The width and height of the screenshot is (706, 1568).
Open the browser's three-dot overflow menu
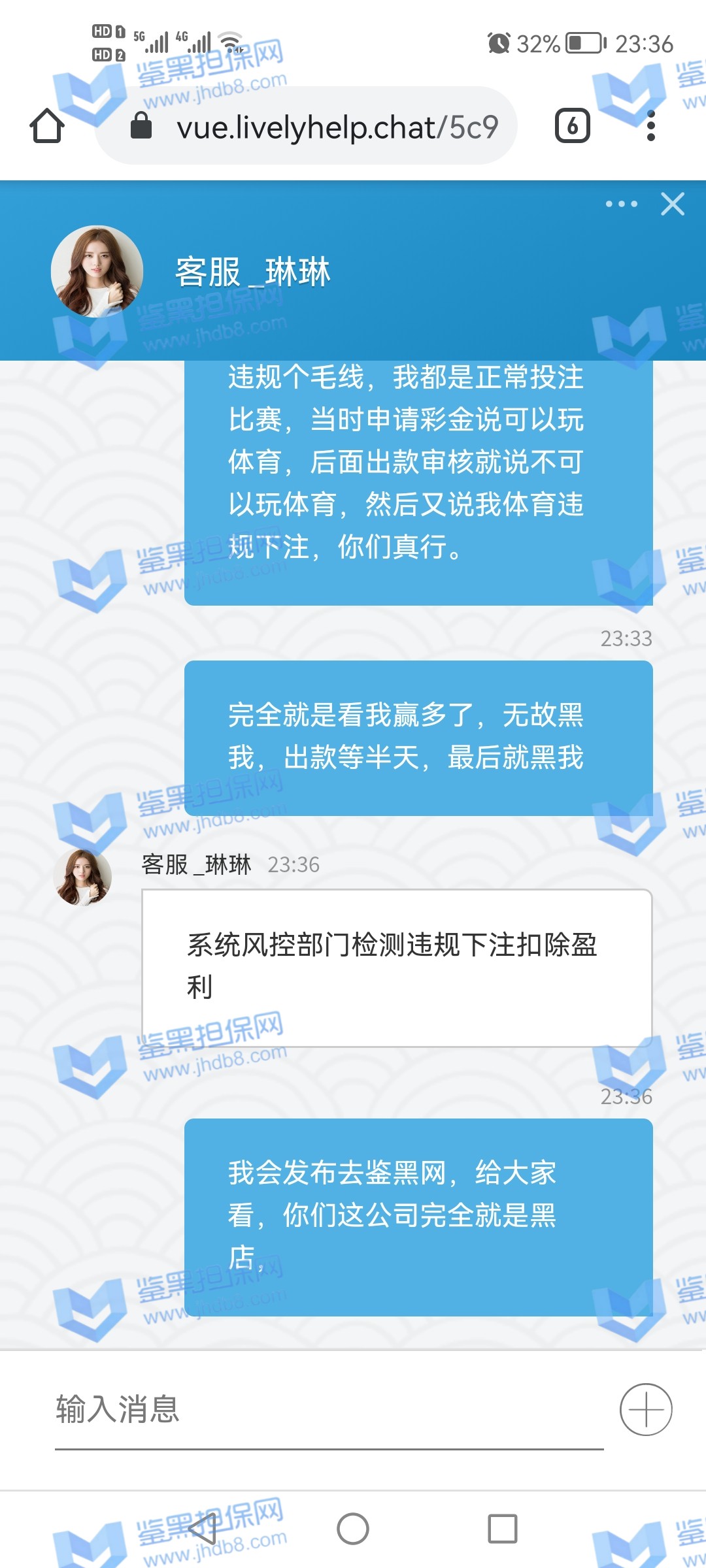(x=650, y=125)
